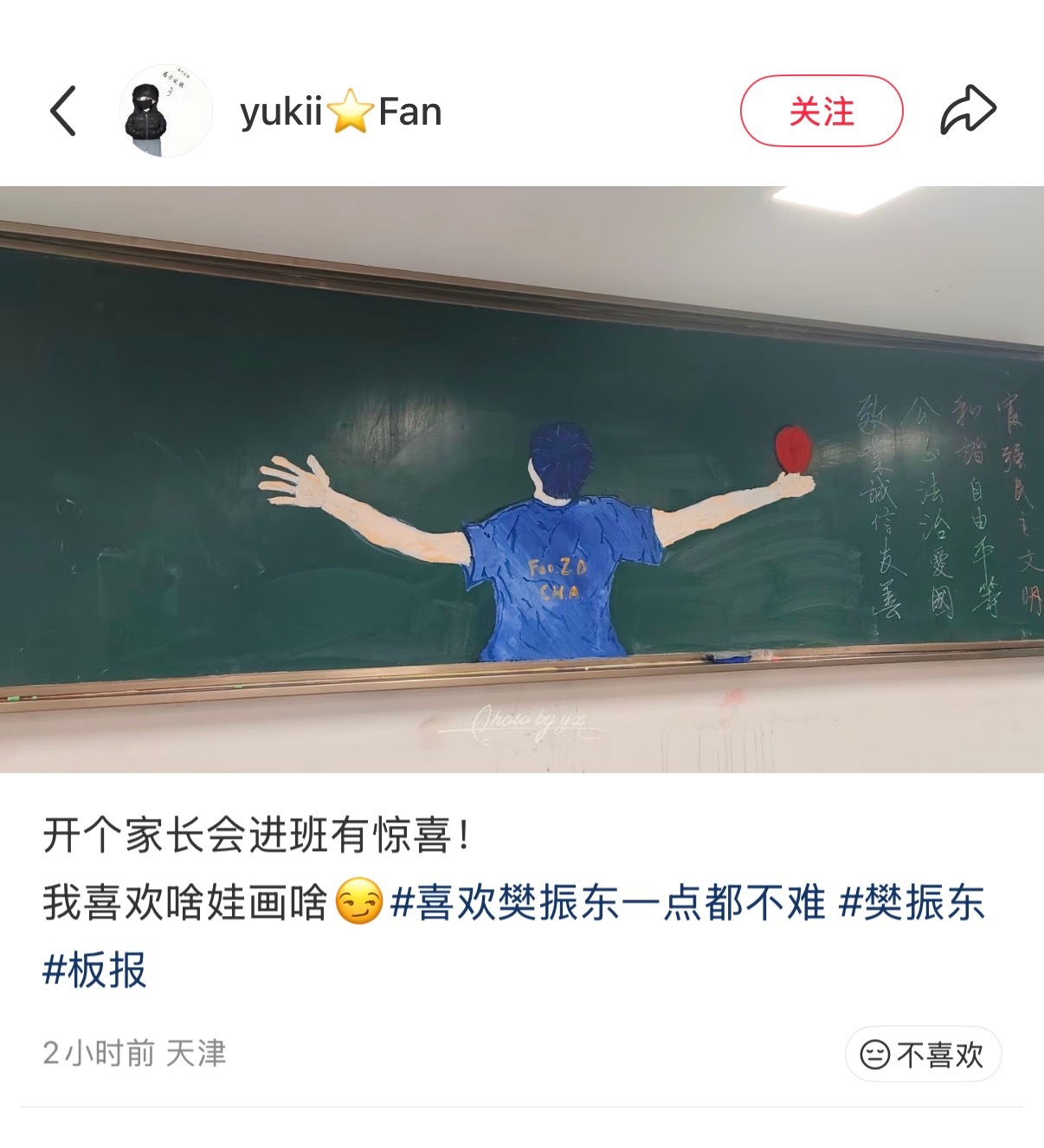Tap the blackboard drawing photo

(522, 485)
